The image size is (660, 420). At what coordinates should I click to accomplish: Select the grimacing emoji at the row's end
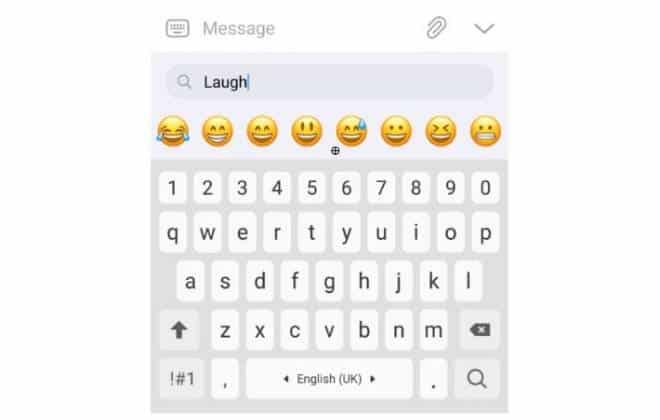click(x=486, y=131)
